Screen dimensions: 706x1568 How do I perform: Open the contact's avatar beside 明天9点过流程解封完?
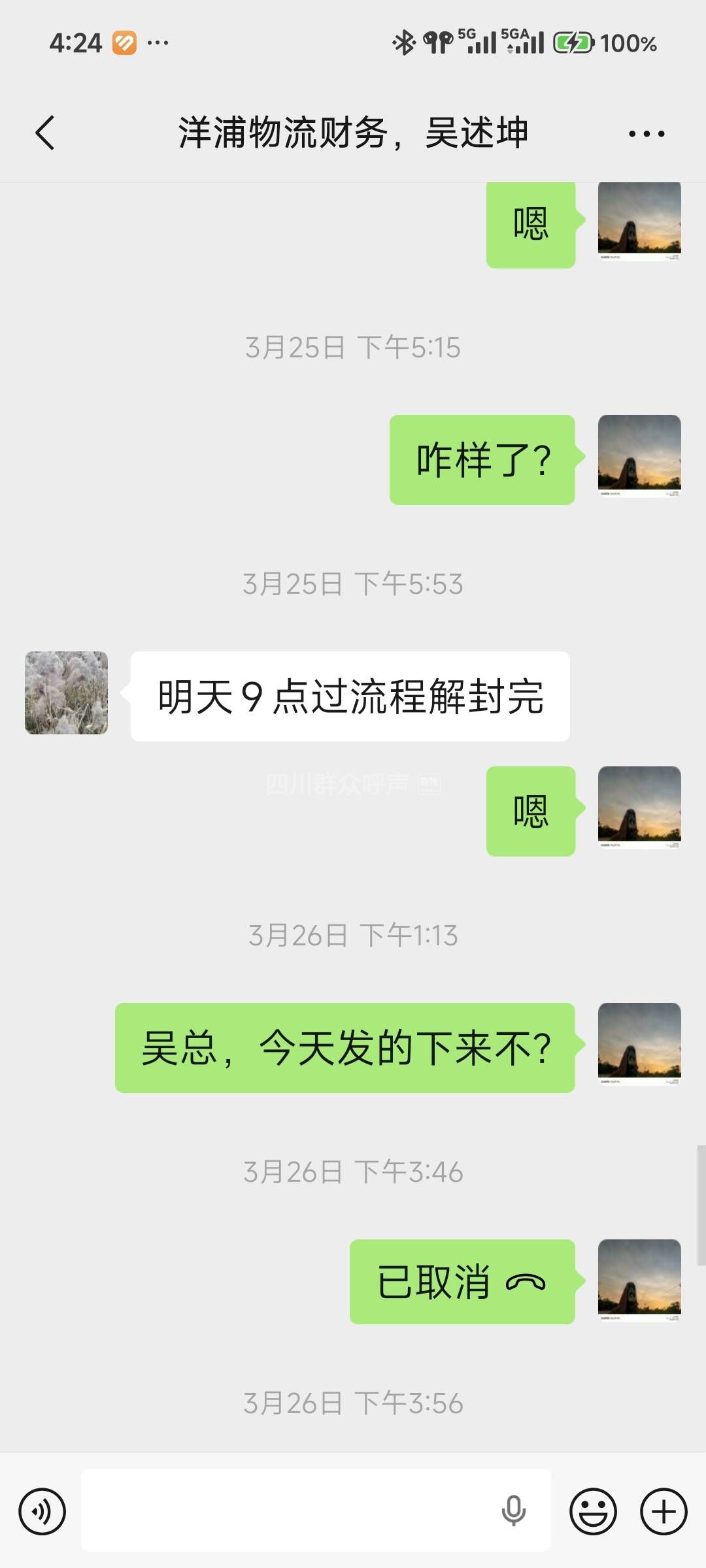(67, 693)
